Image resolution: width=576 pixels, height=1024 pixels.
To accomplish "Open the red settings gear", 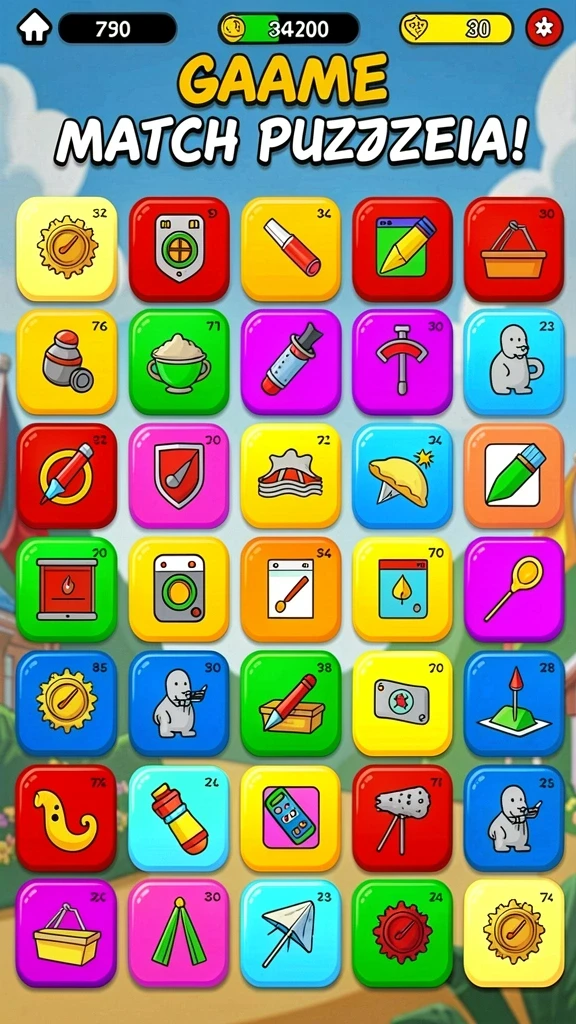I will (x=544, y=28).
